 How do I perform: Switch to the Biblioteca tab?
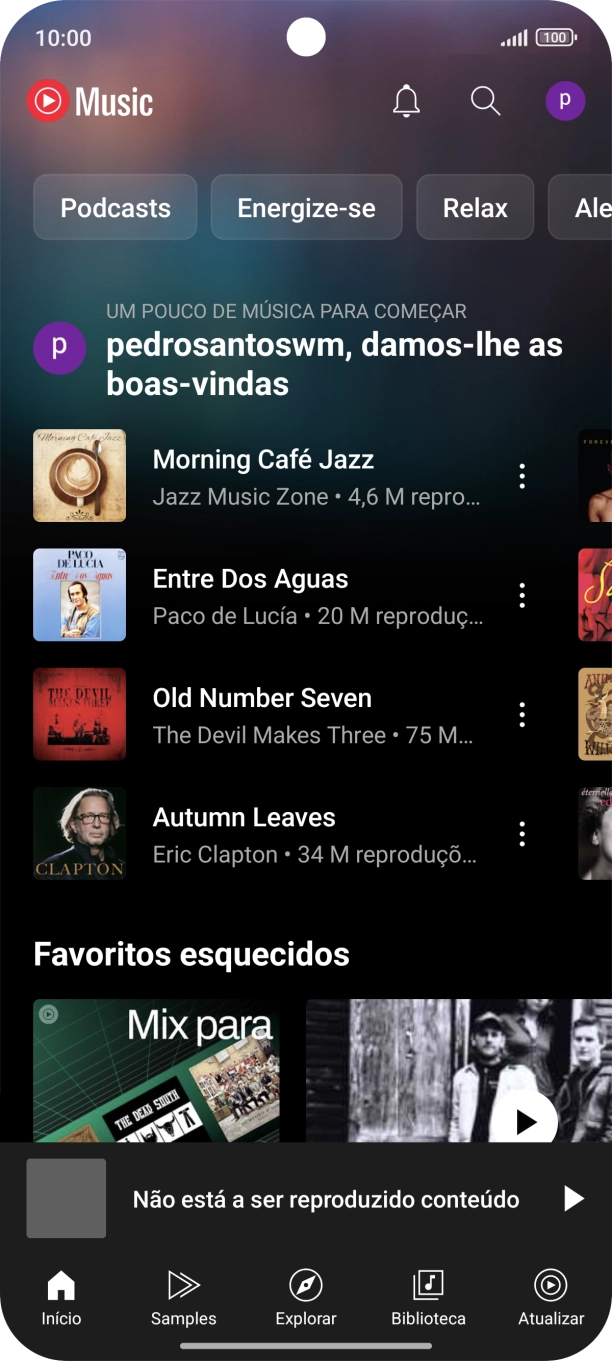tap(428, 1298)
